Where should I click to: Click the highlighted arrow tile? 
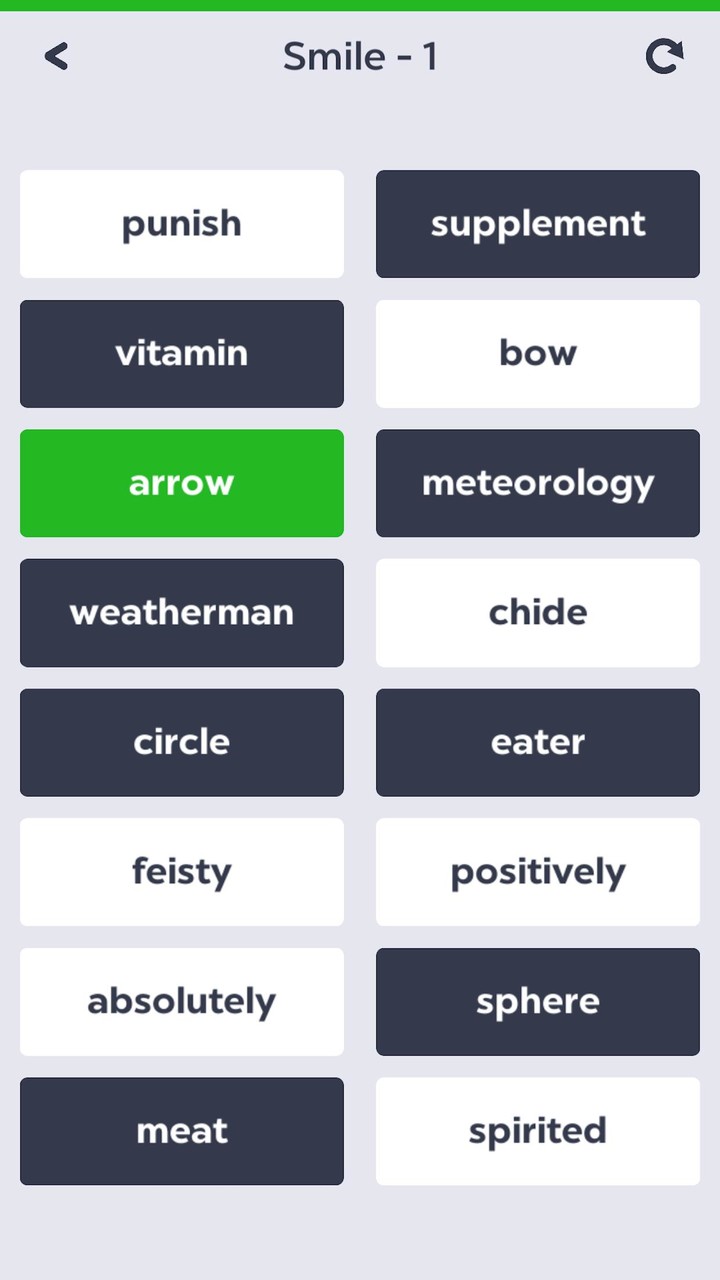pyautogui.click(x=181, y=483)
